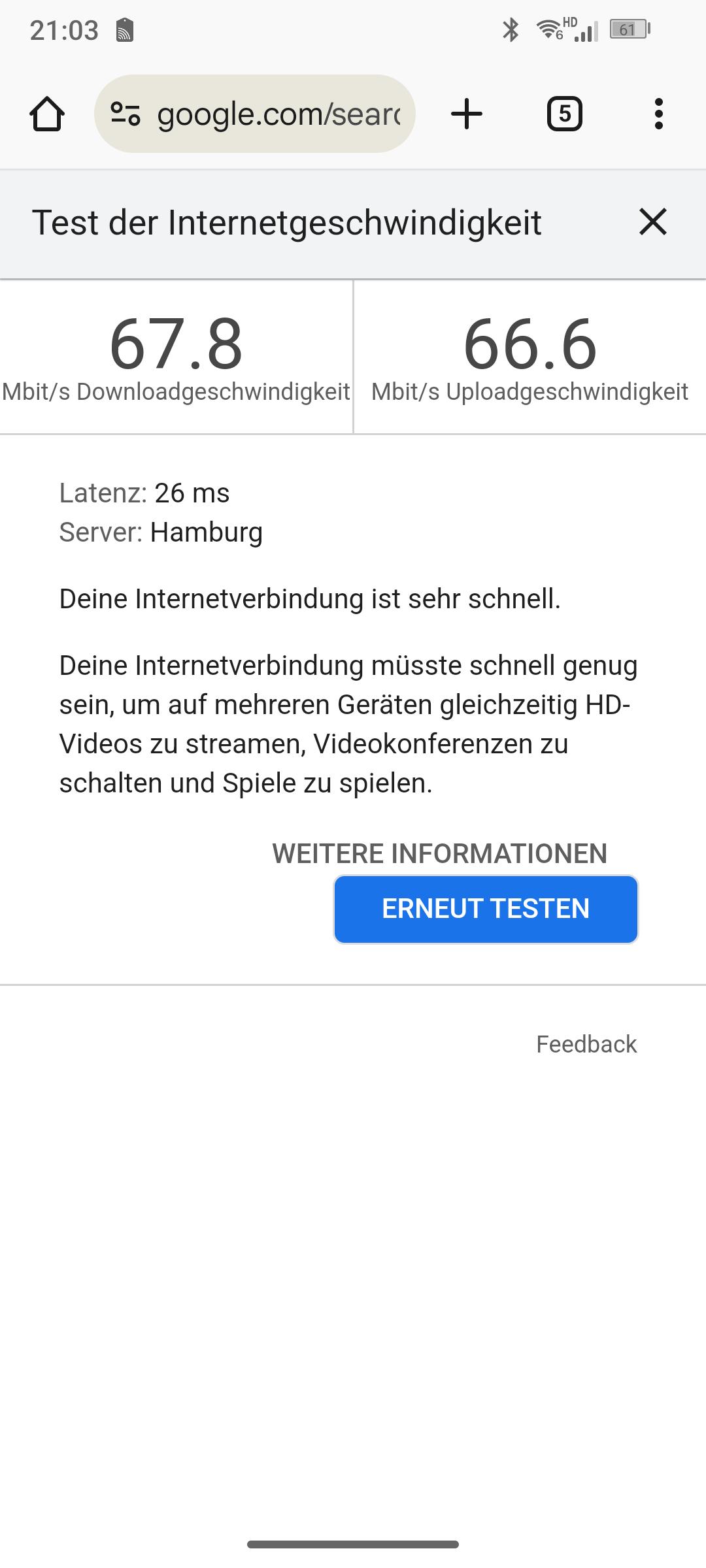This screenshot has width=706, height=1568.
Task: Open the tab switcher showing 5 tabs
Action: (x=564, y=114)
